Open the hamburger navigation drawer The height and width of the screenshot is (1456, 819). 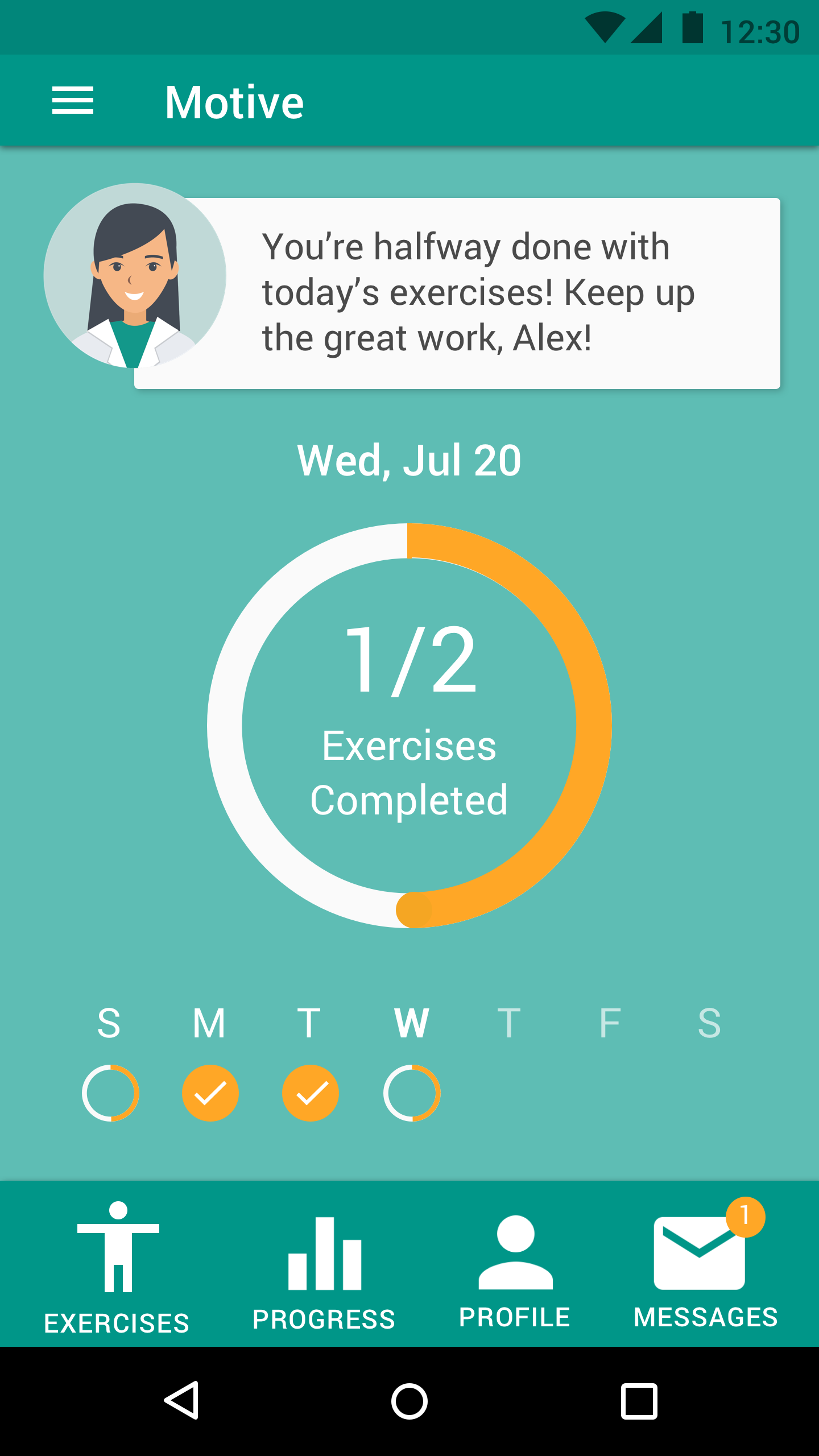pyautogui.click(x=73, y=101)
